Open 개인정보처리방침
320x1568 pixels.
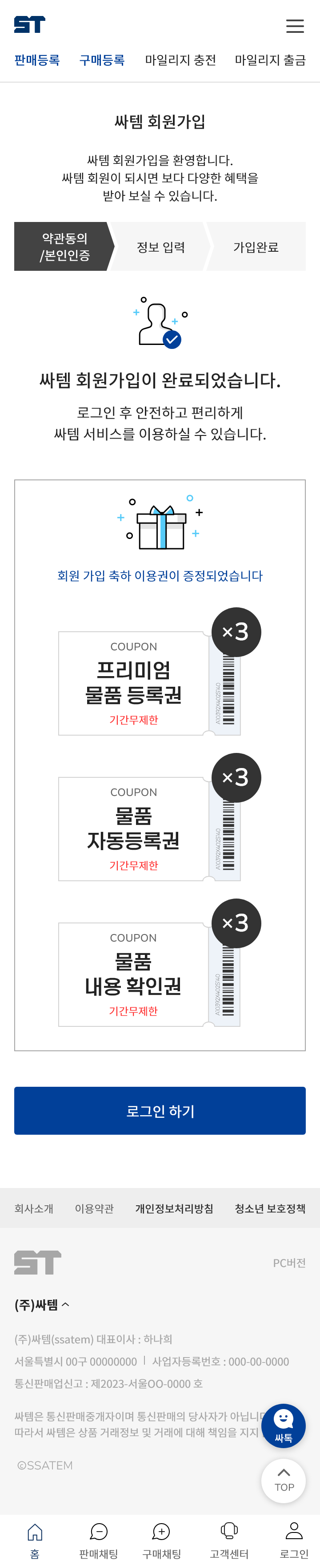(x=174, y=1208)
